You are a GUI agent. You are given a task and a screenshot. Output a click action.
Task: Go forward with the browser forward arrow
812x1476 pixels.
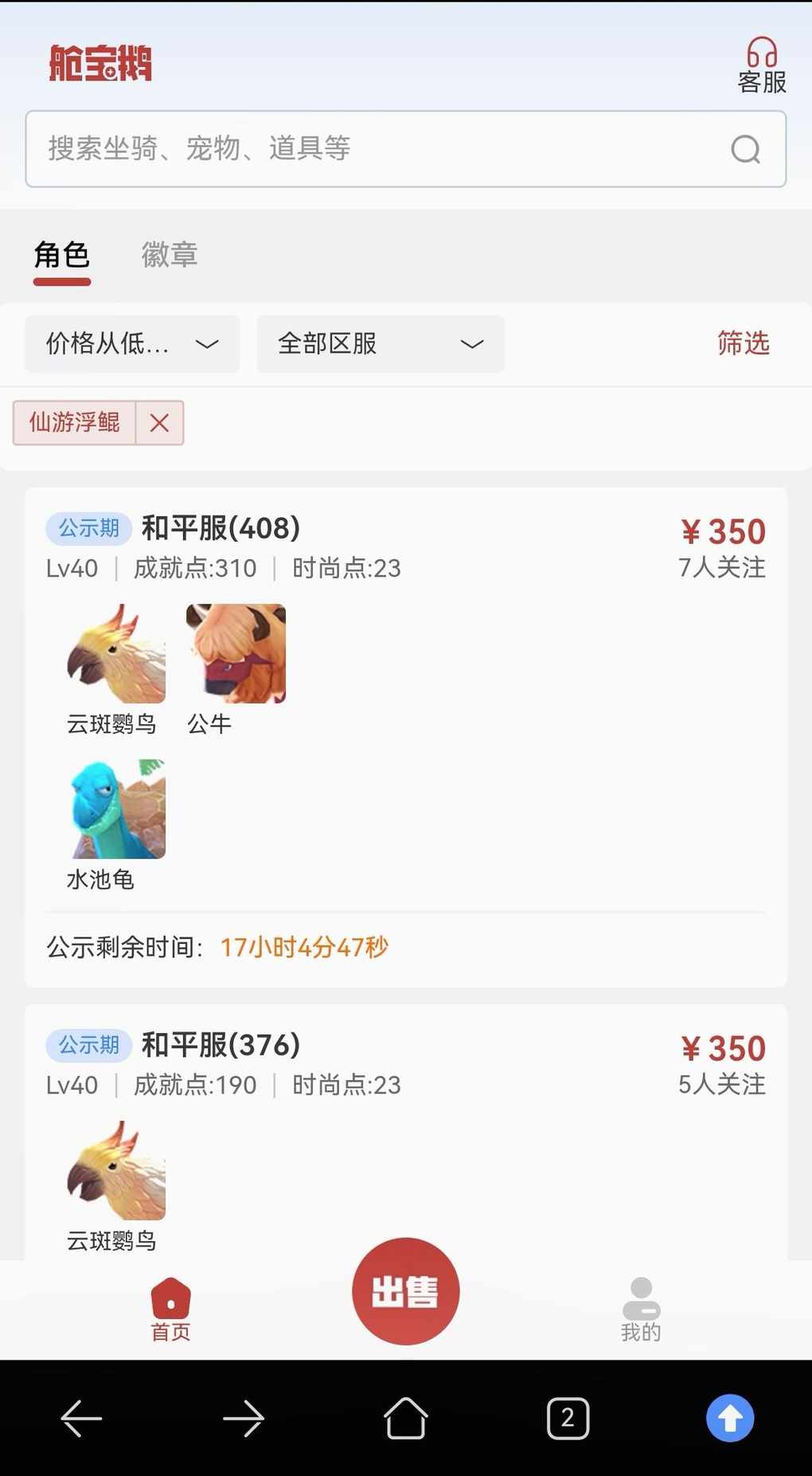[243, 1419]
